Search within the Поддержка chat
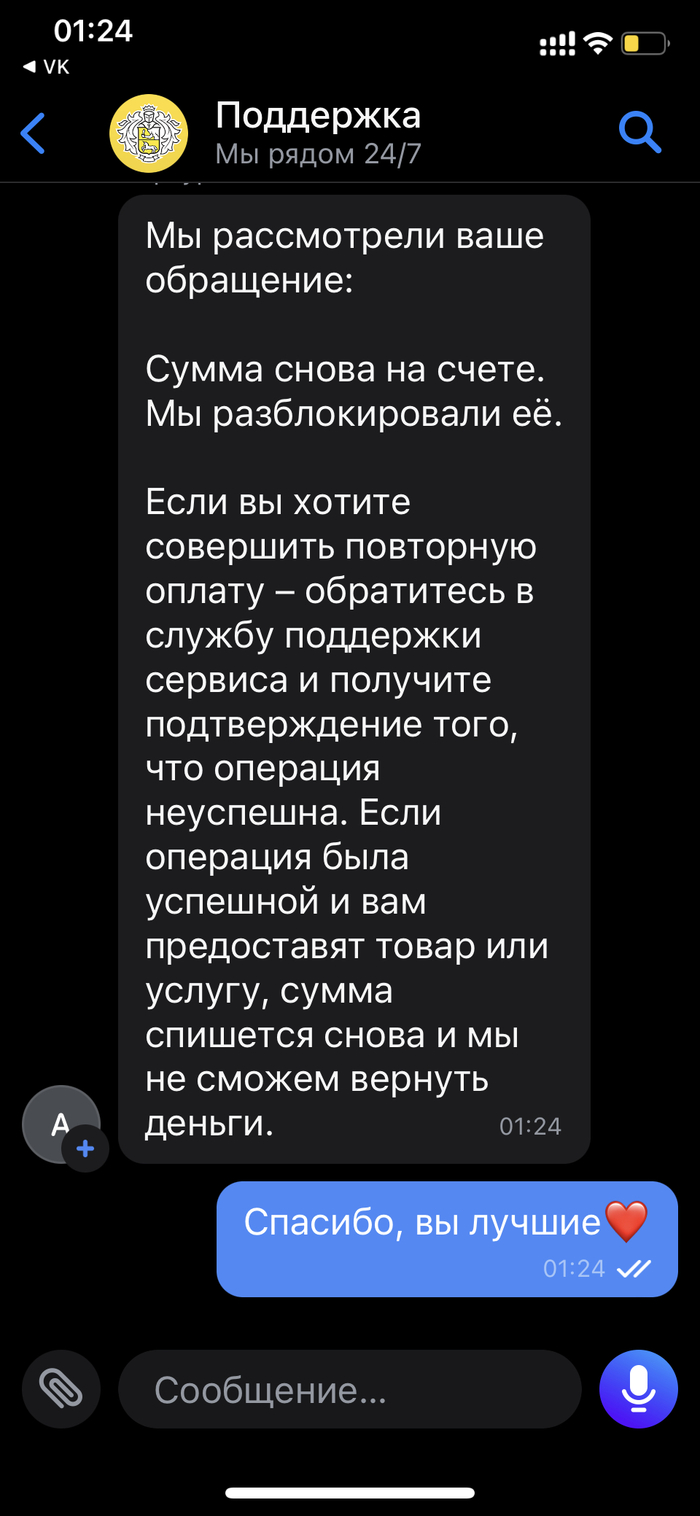700x1516 pixels. point(639,131)
